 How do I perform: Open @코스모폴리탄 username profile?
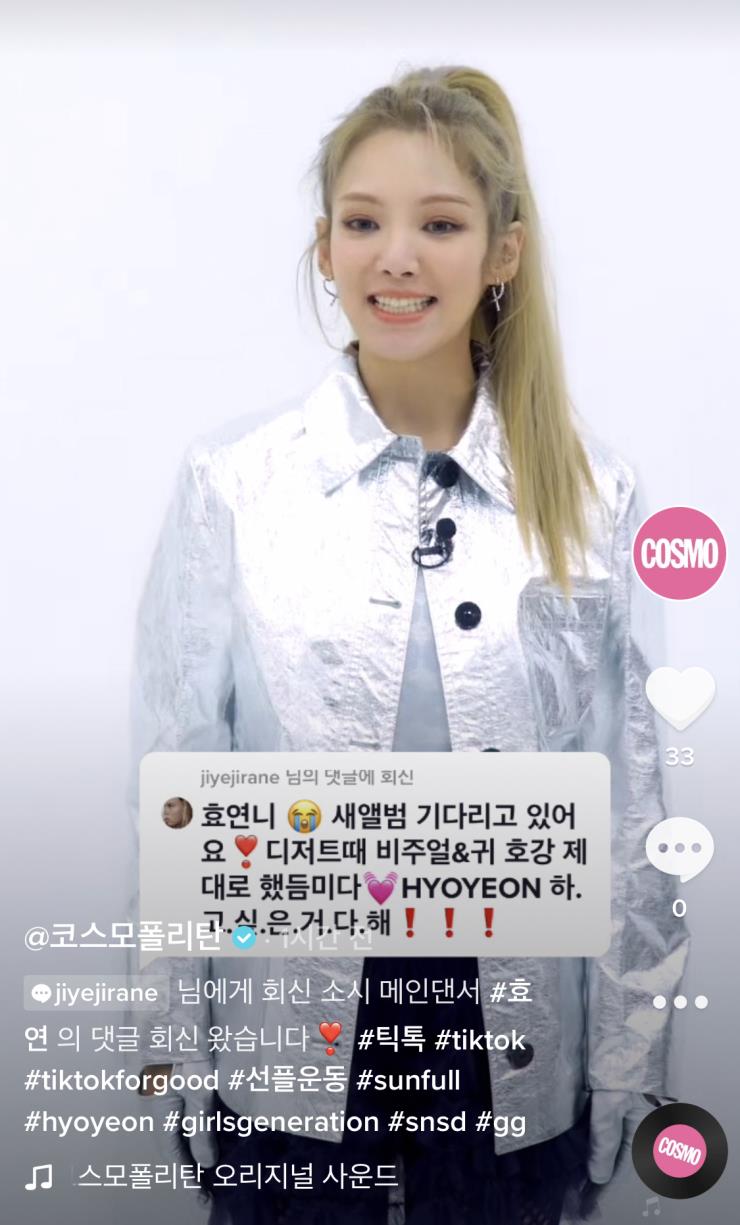point(122,937)
